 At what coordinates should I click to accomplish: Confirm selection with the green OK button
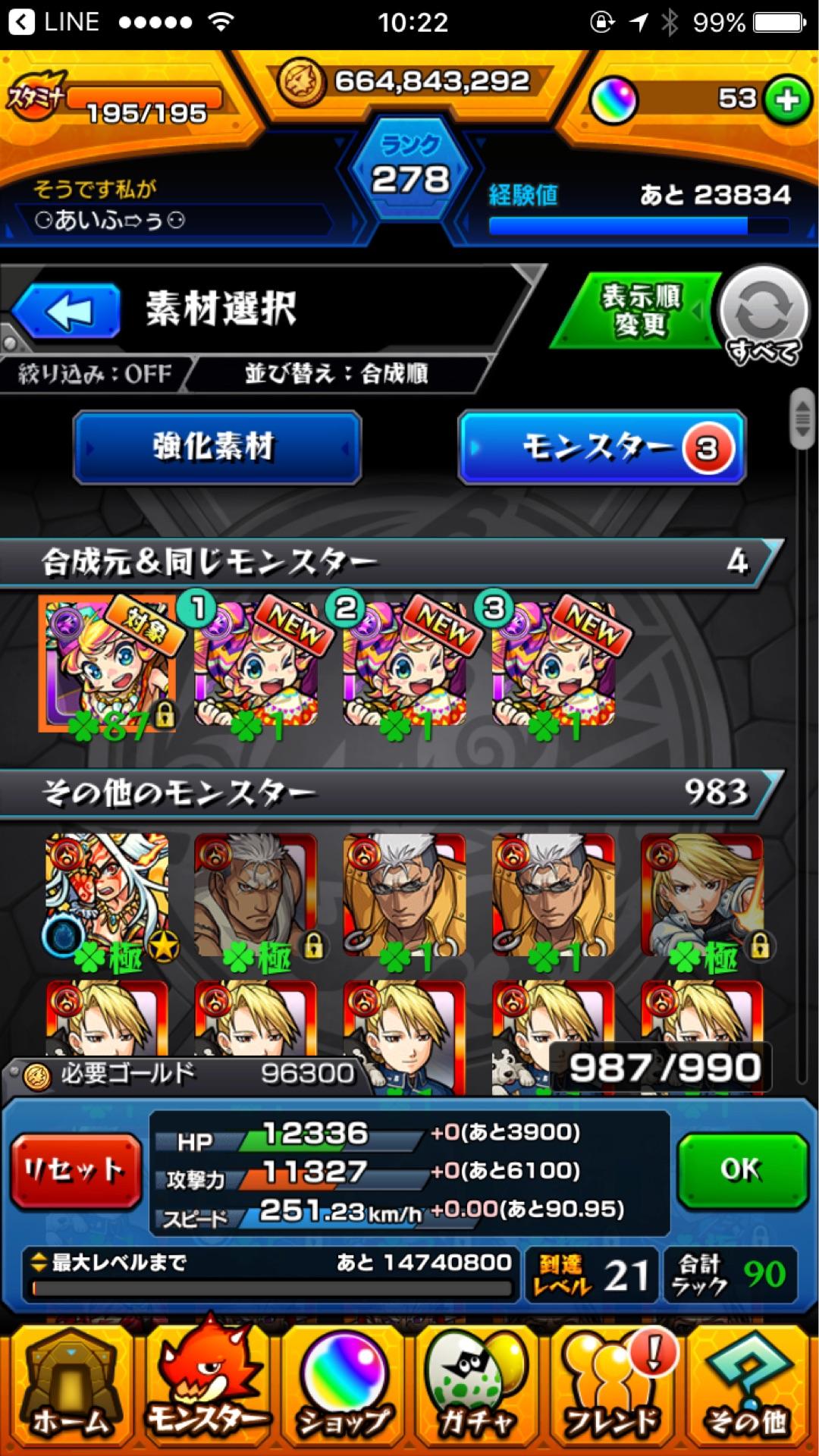point(742,1169)
